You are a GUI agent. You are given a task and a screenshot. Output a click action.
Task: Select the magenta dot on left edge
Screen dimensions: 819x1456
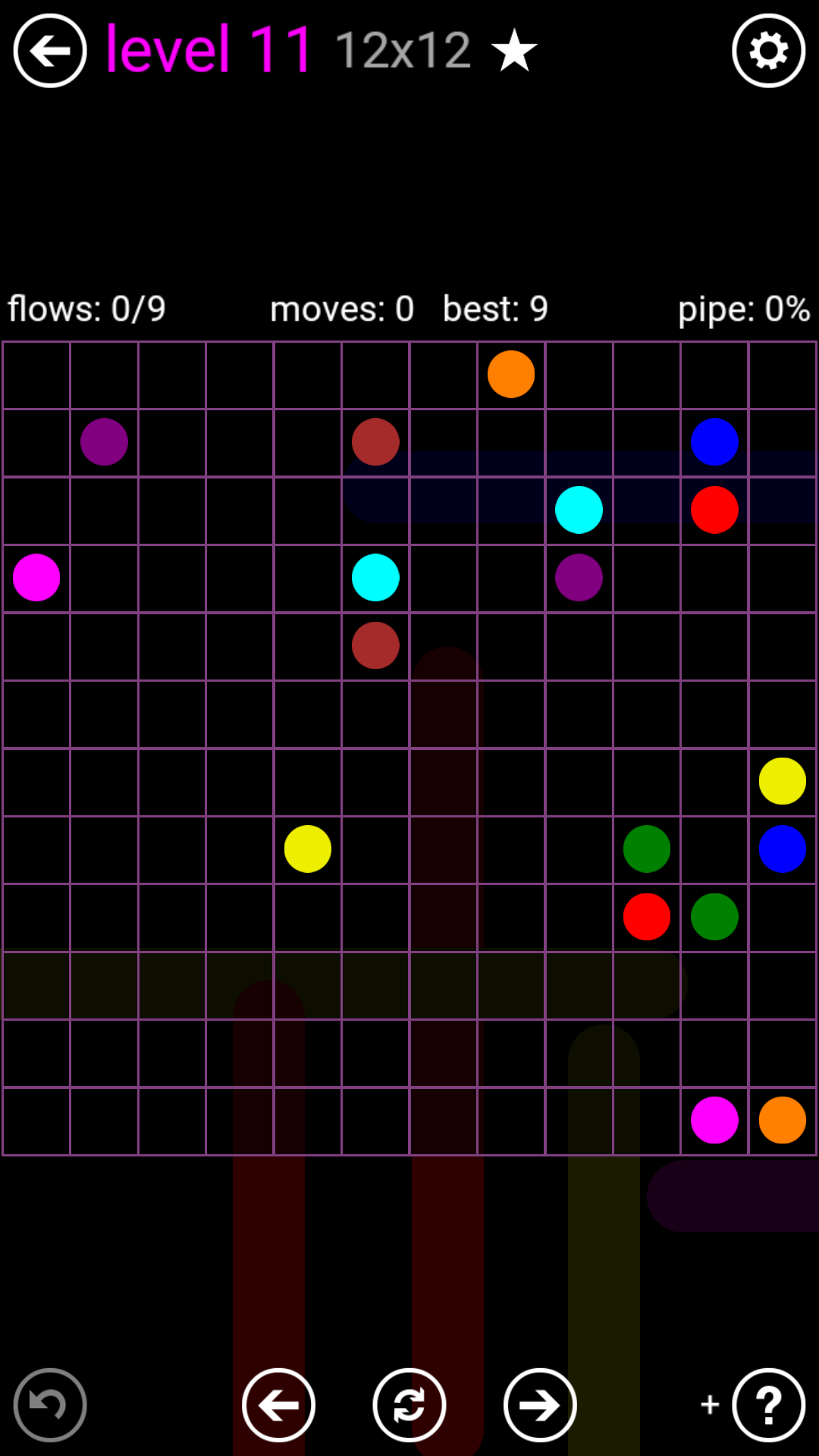pyautogui.click(x=36, y=577)
